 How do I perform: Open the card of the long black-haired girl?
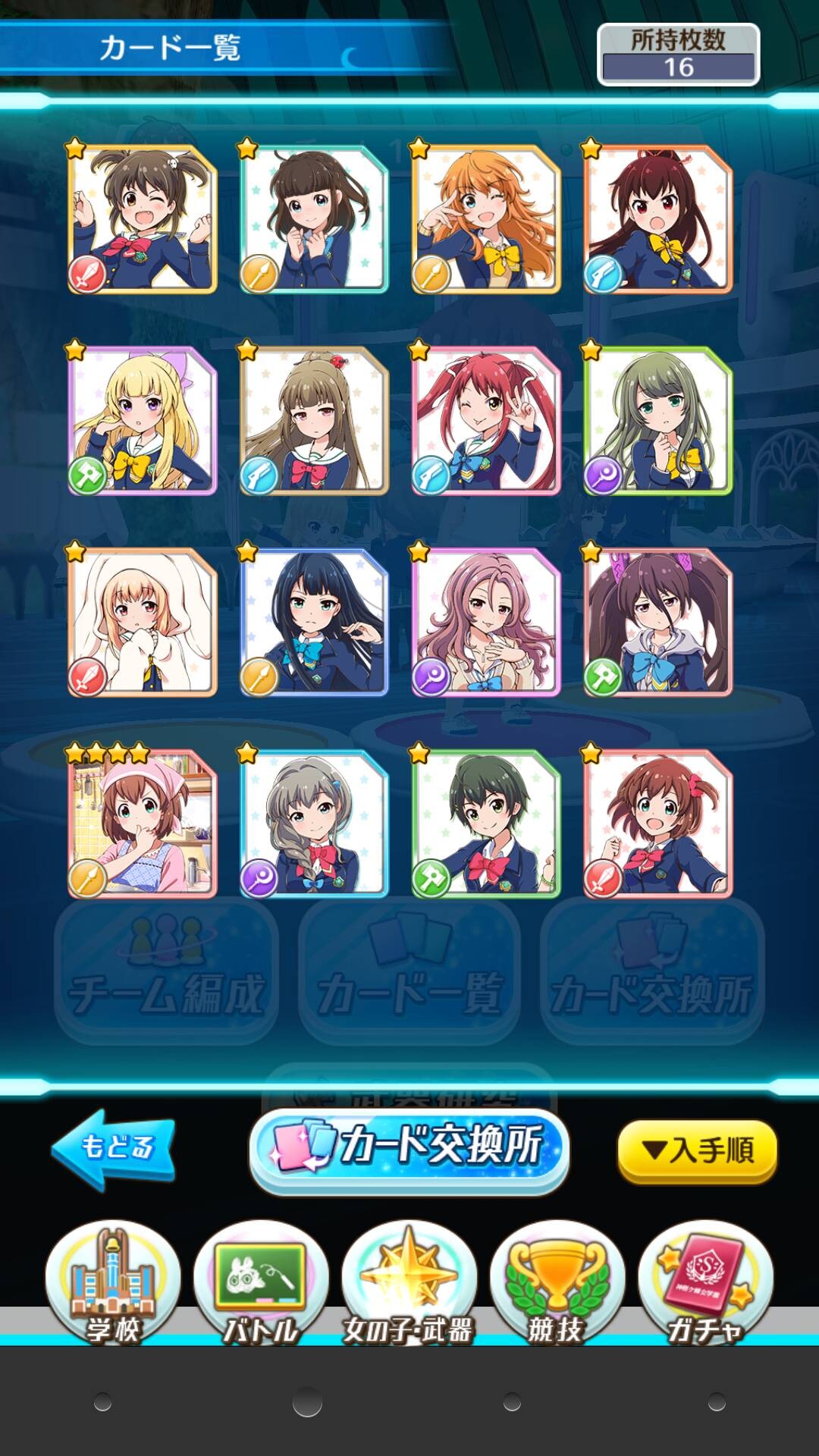pos(314,622)
